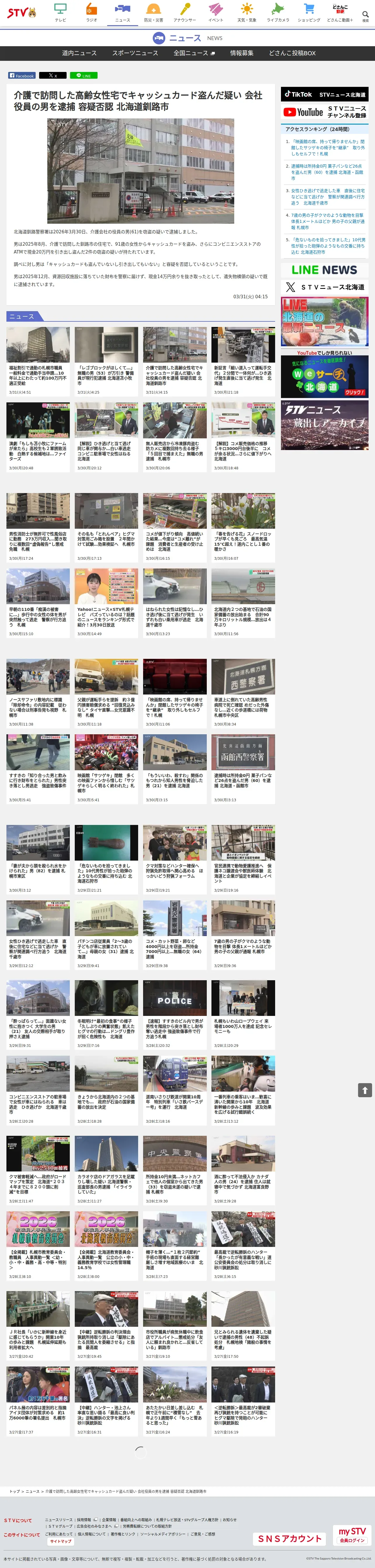Switch to the スポーツニュース tab
375x1568 pixels.
pyautogui.click(x=135, y=53)
